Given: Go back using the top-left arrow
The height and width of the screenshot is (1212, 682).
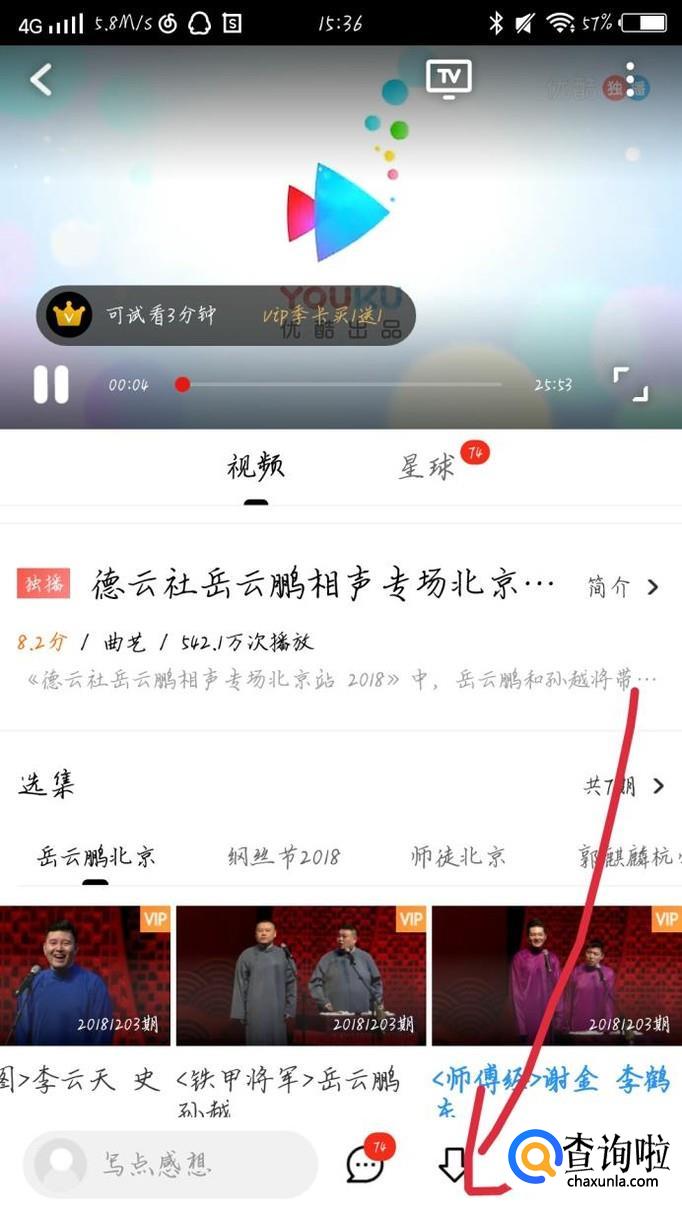Looking at the screenshot, I should [x=40, y=79].
